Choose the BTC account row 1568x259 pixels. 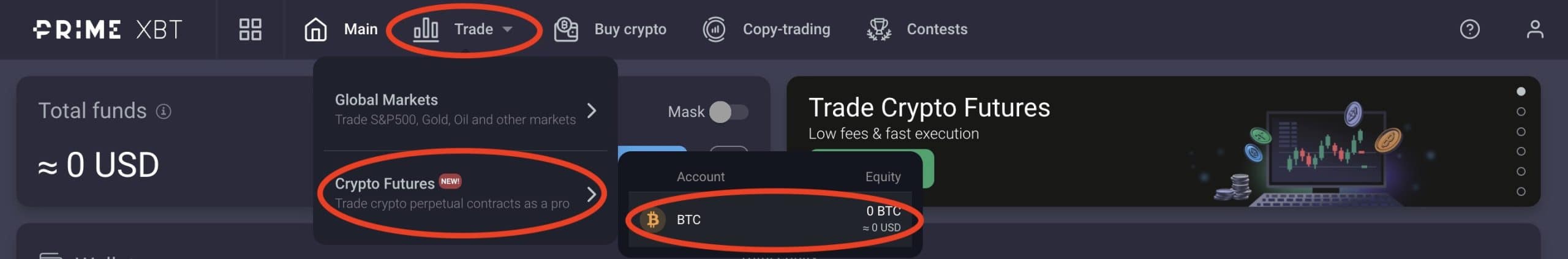[770, 219]
